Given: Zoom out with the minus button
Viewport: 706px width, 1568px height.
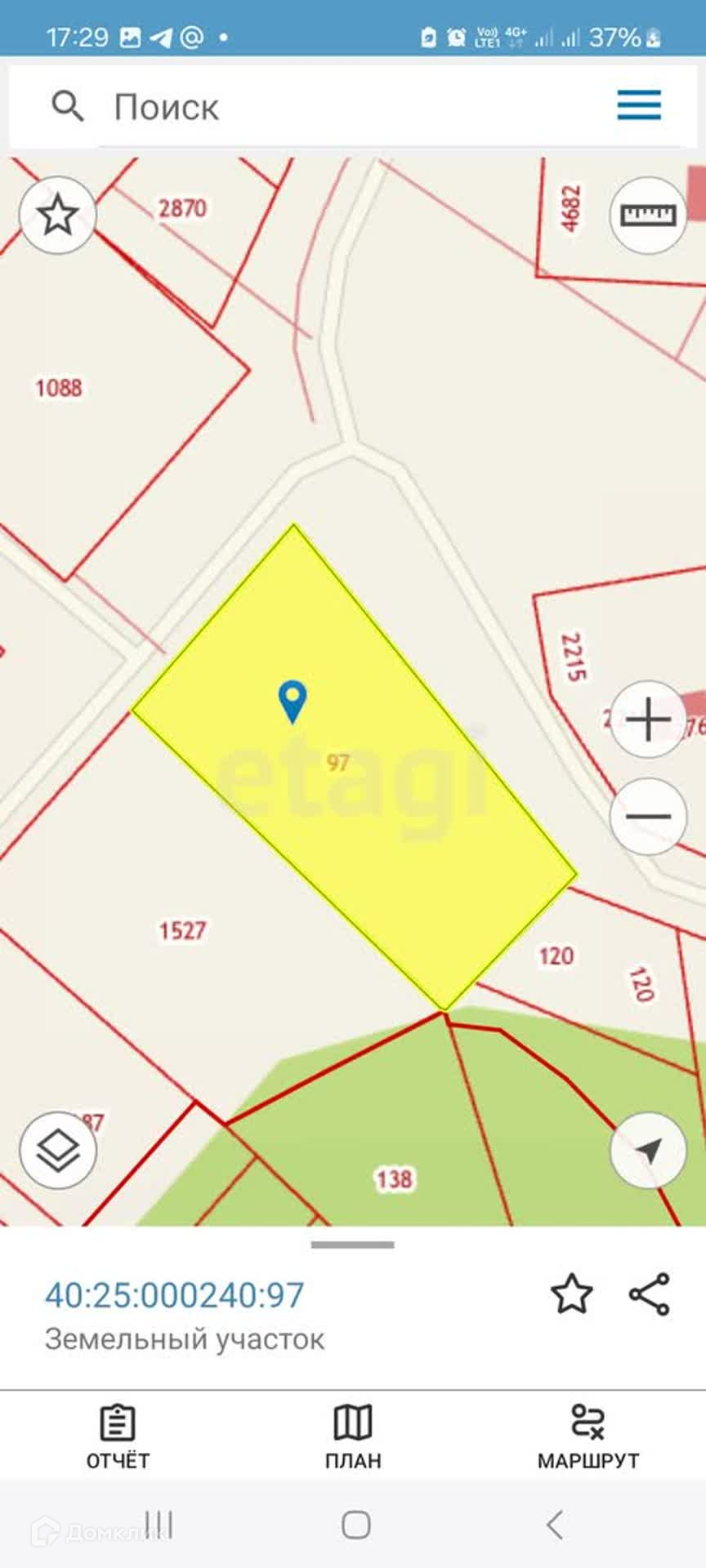Looking at the screenshot, I should [x=648, y=816].
